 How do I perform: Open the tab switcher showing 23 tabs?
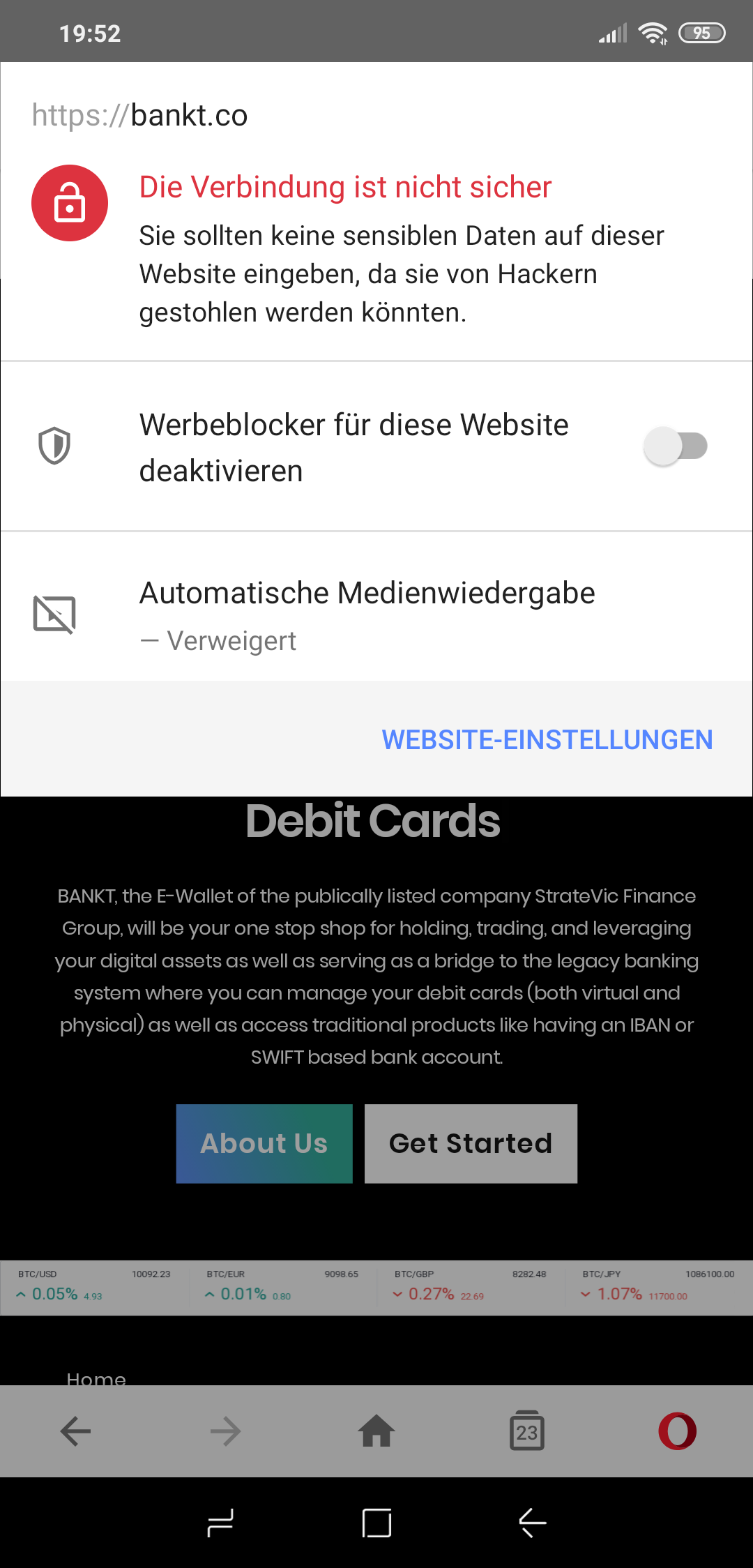[x=528, y=1431]
